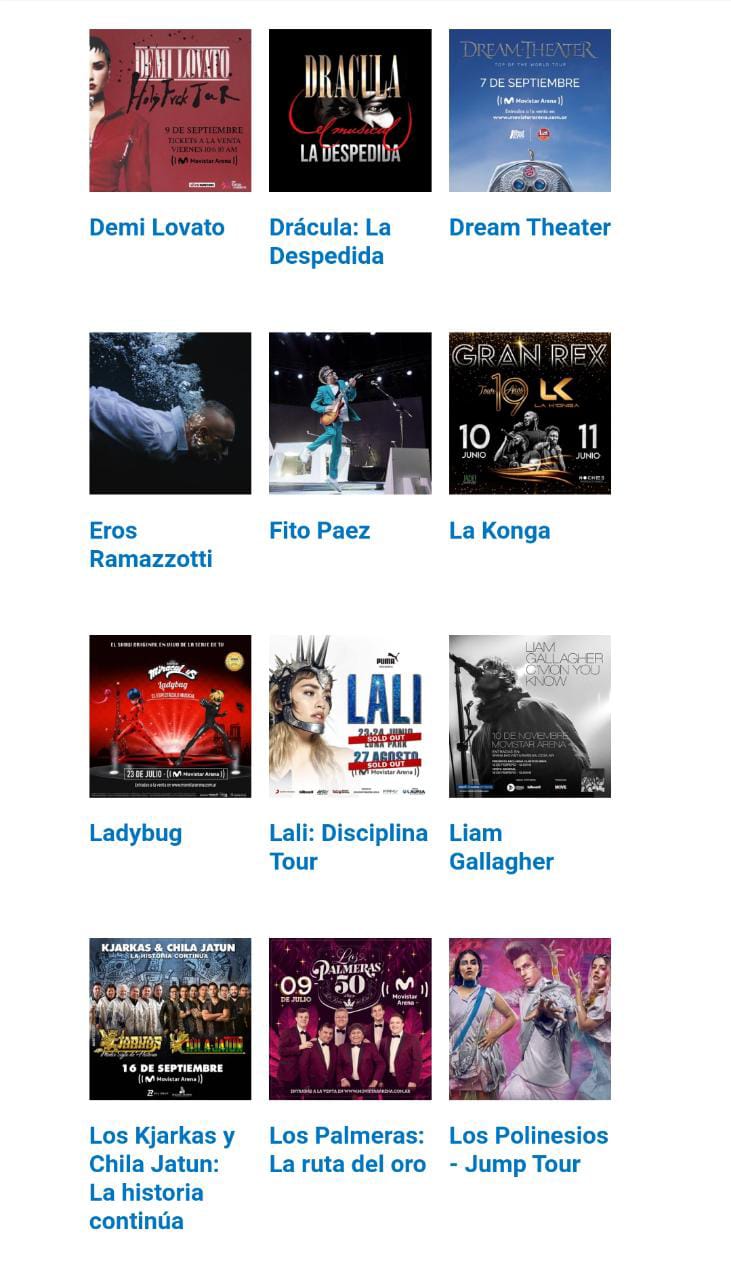Open the Demi Lovato event poster

(170, 110)
